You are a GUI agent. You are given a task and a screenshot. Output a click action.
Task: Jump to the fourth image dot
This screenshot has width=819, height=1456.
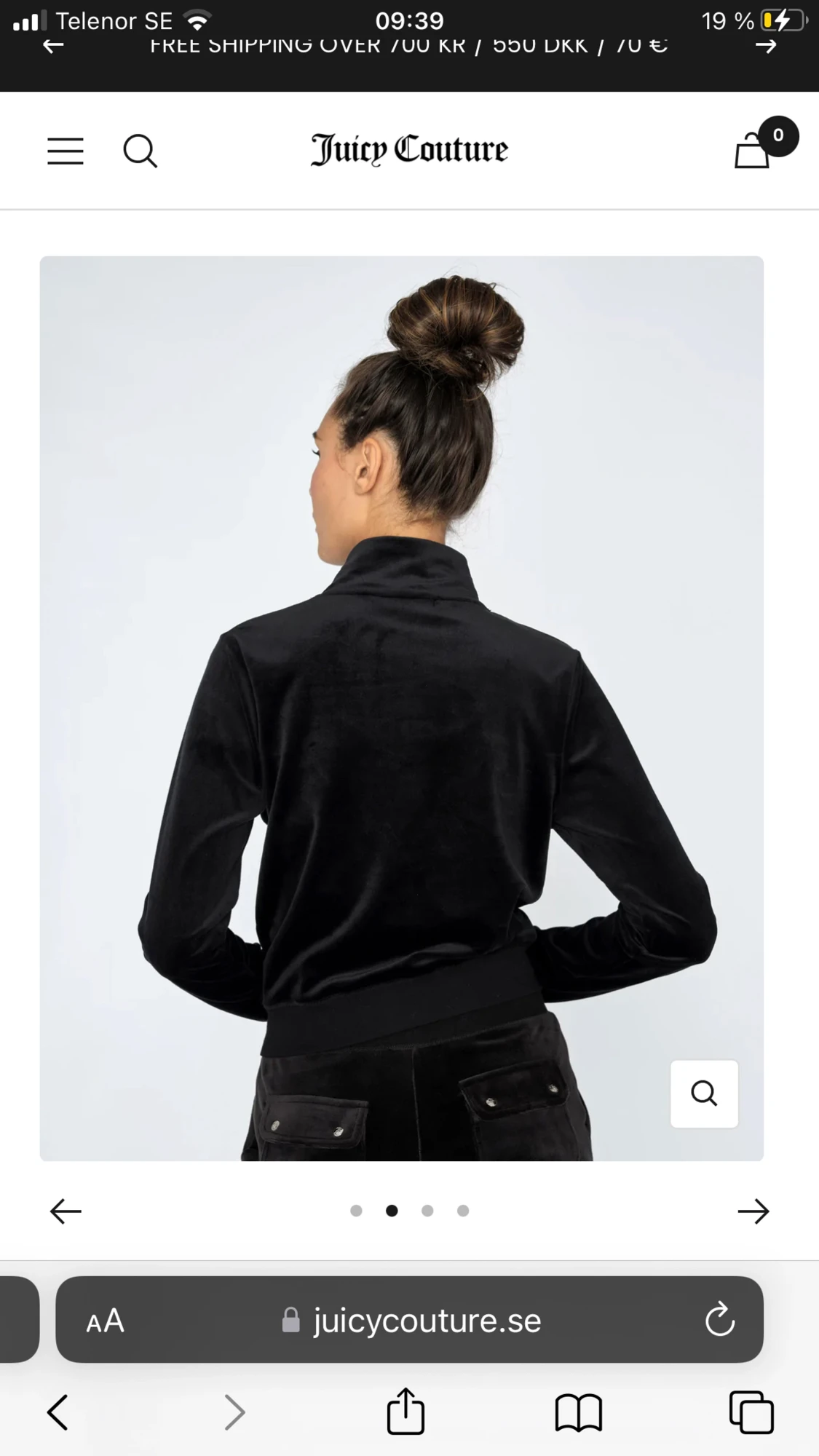click(463, 1211)
